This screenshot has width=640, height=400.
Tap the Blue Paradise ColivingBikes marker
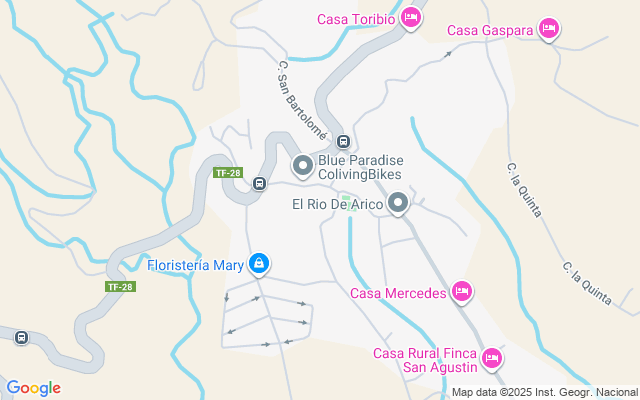point(302,165)
